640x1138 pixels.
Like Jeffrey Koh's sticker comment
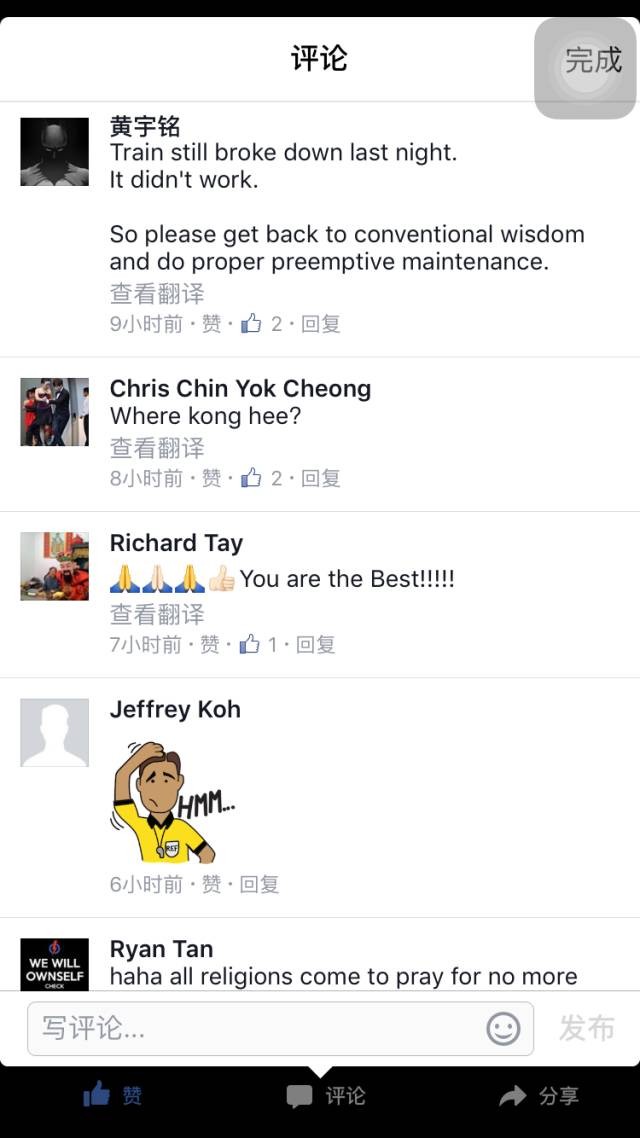tap(211, 884)
